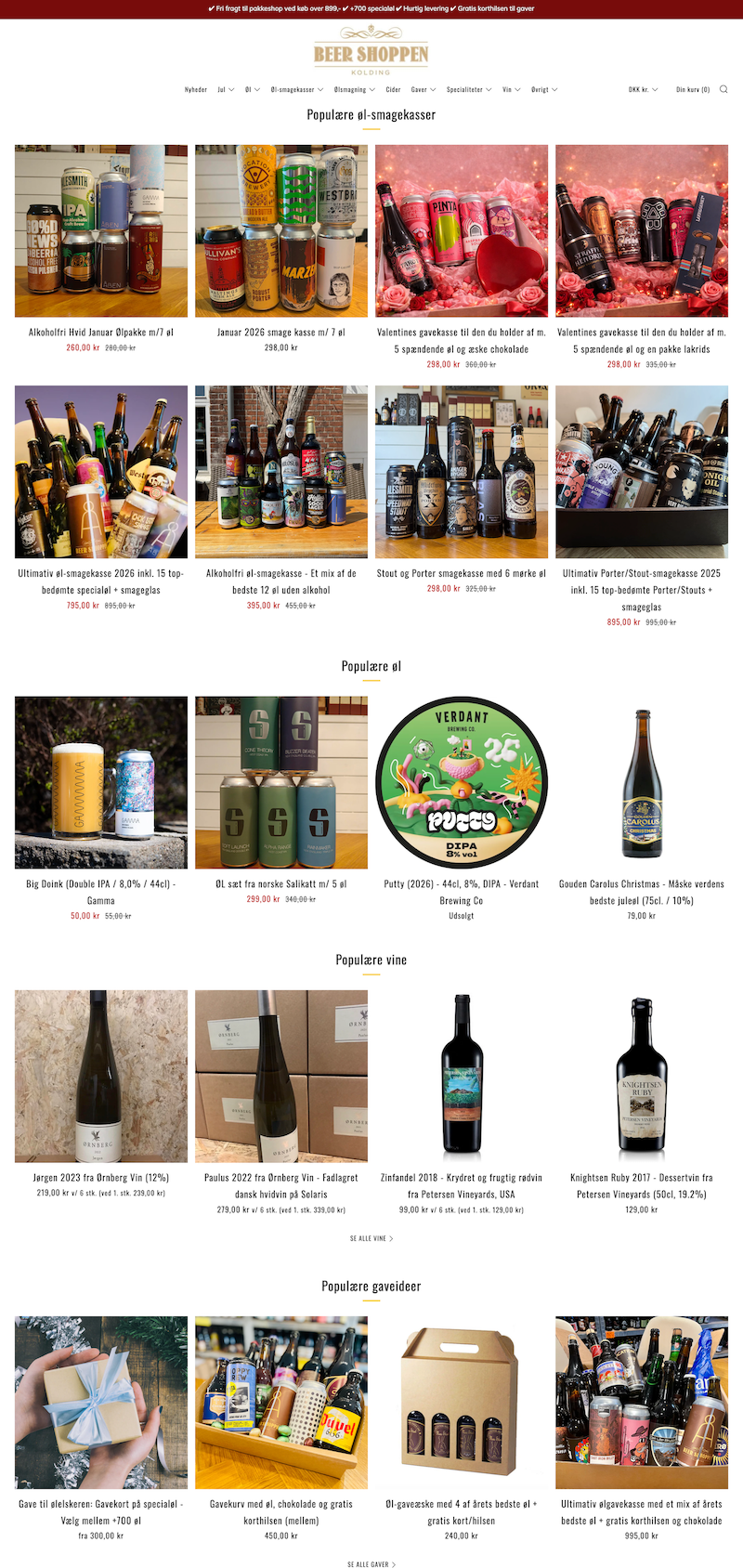Expand the Vin menu
This screenshot has height=1568, width=743.
(511, 90)
